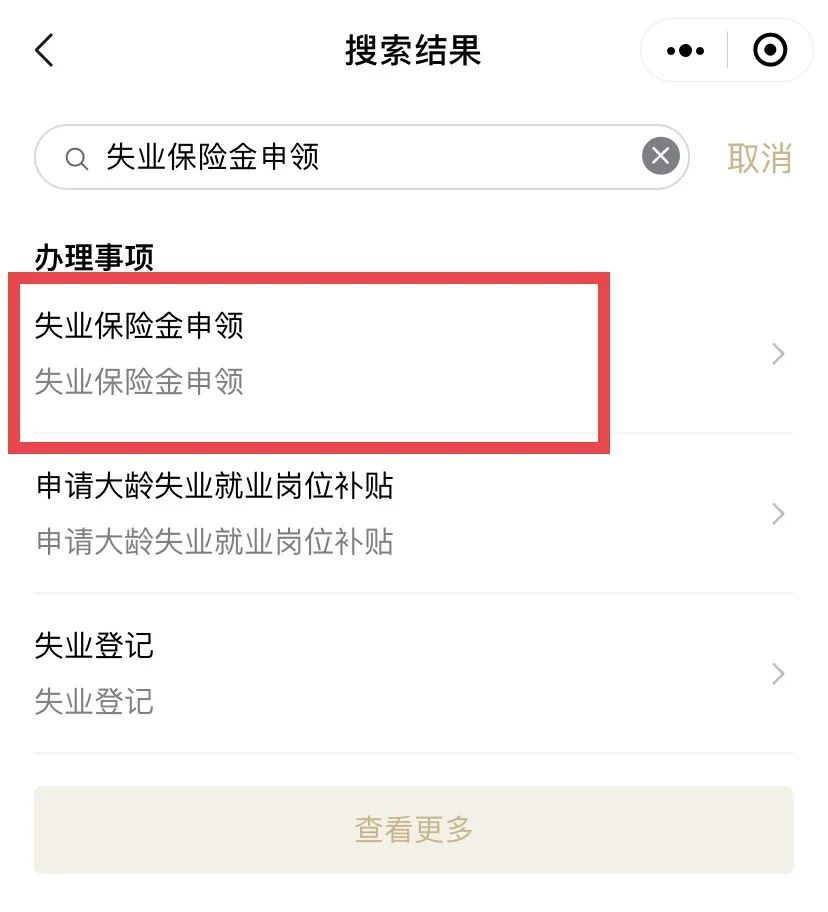This screenshot has height=912, width=828.
Task: Clear the search text with the X icon
Action: click(x=660, y=157)
